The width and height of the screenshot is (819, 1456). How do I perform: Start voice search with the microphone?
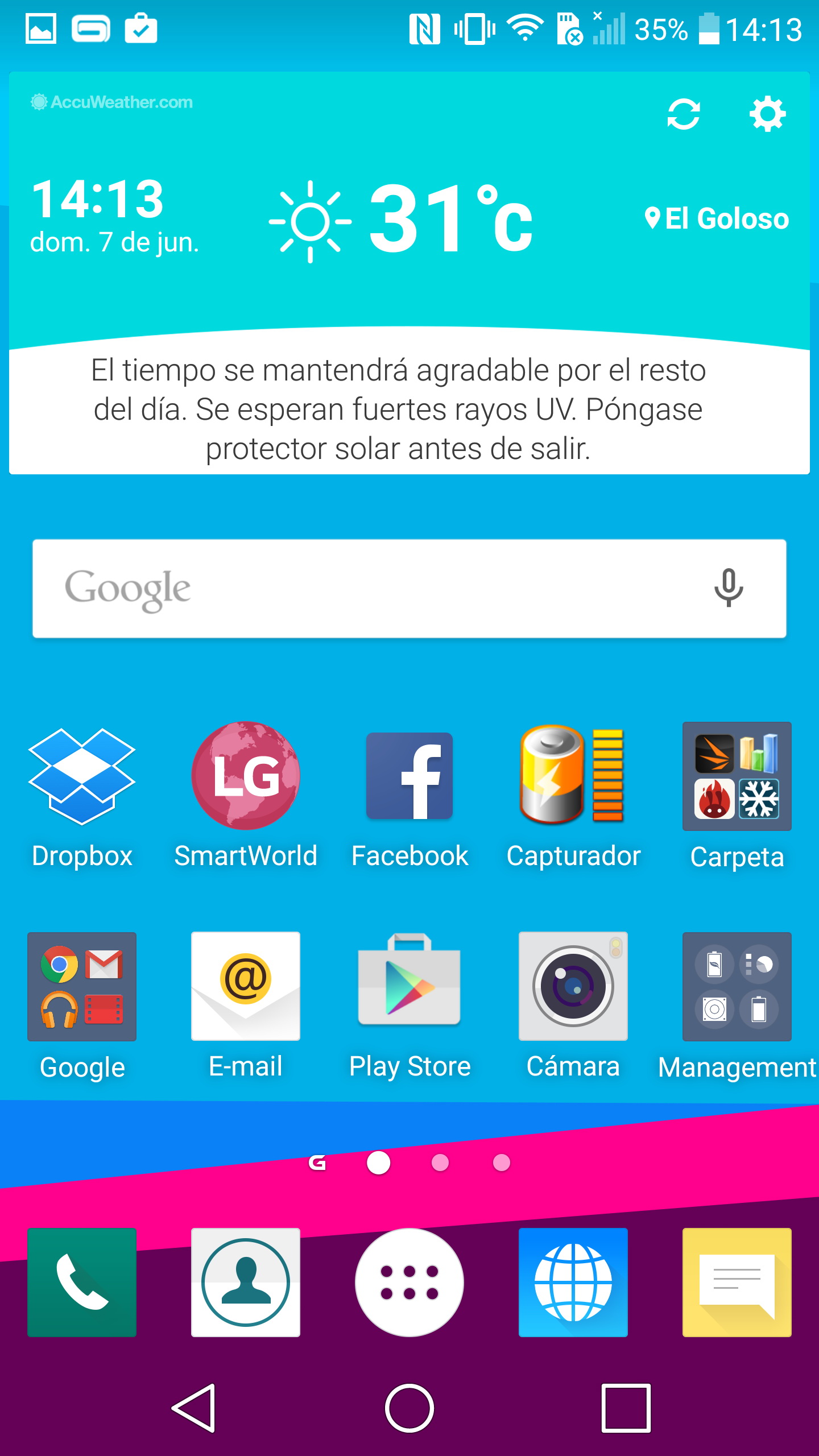coord(728,588)
